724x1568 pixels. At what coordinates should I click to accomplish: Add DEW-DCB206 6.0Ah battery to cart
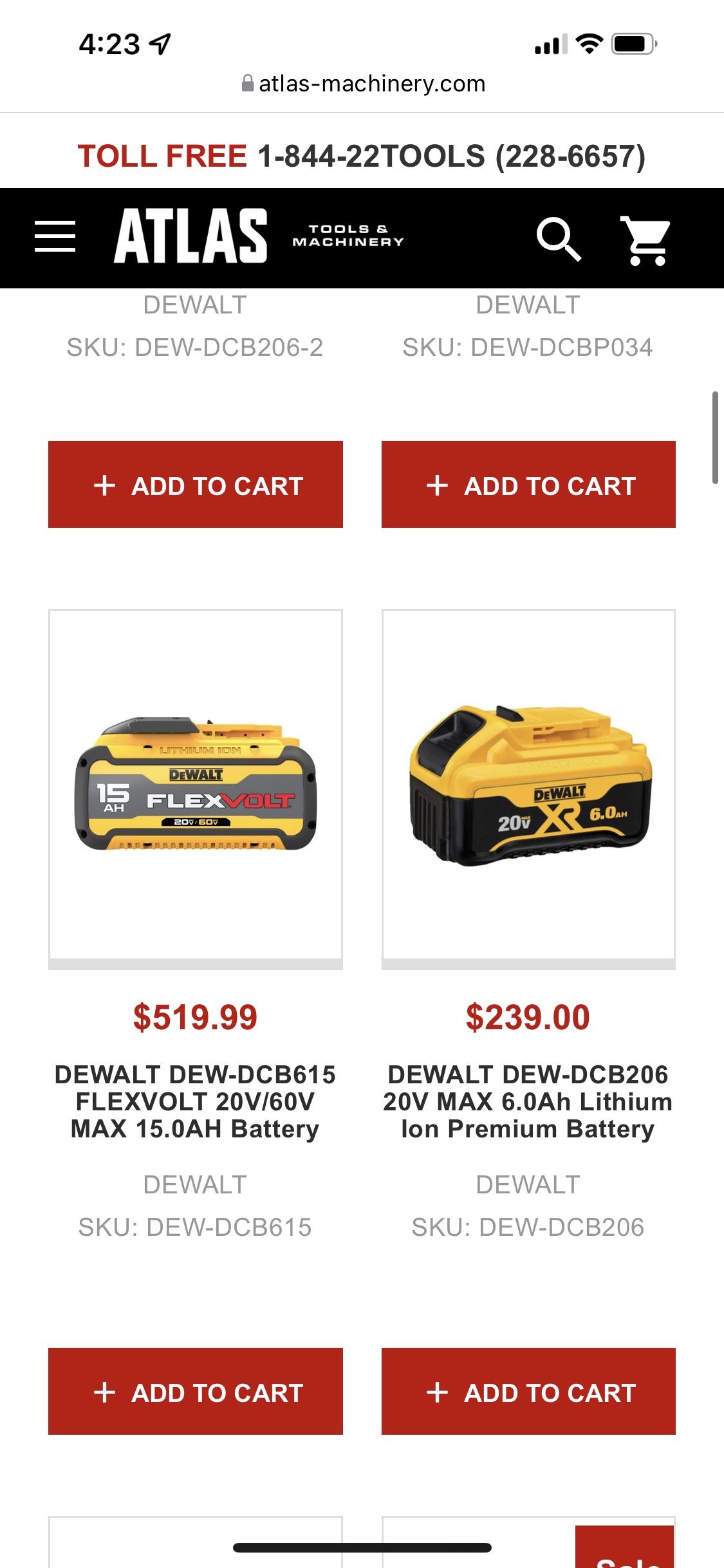click(528, 1392)
